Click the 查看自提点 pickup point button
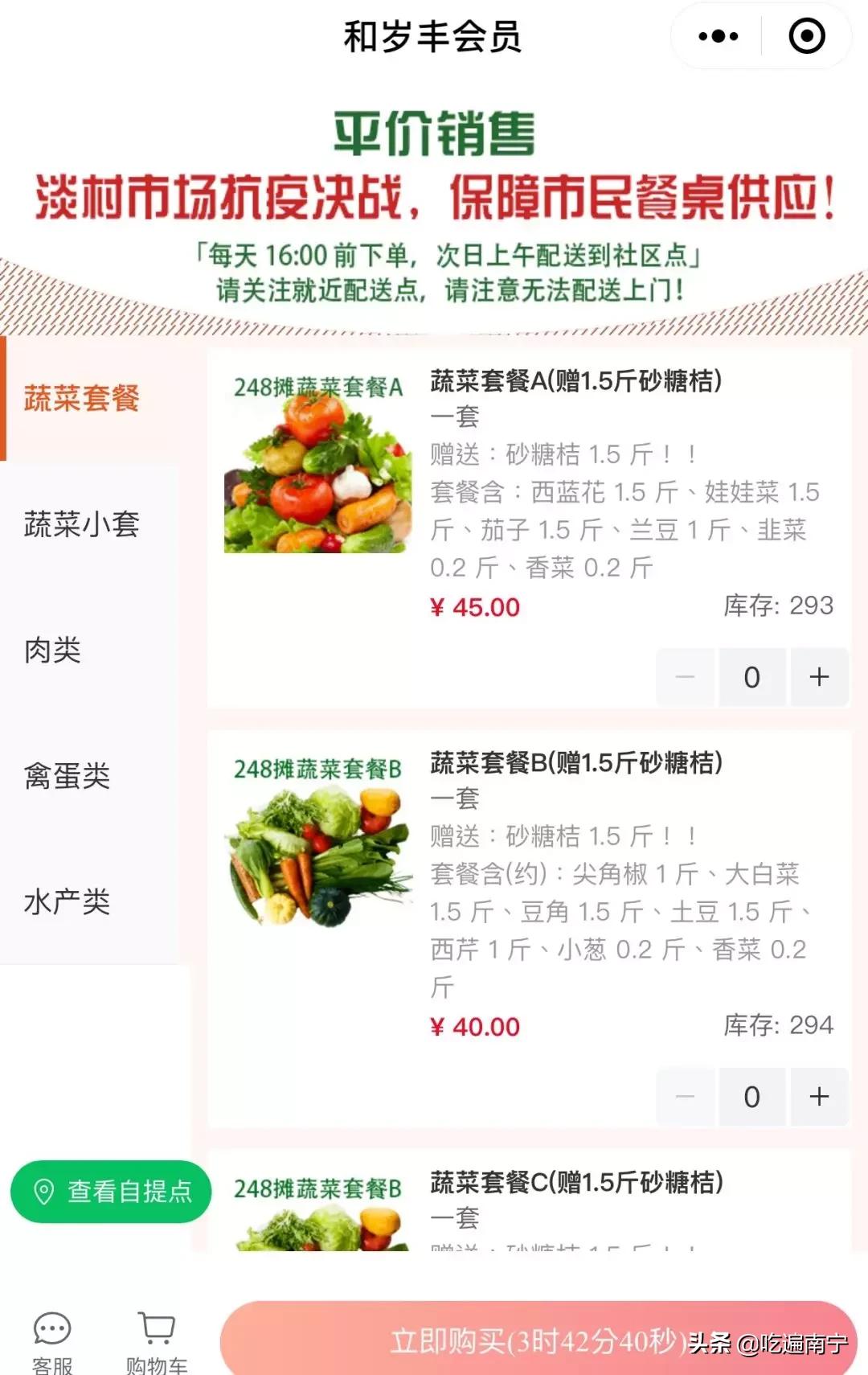Screen dimensions: 868x1375 pyautogui.click(x=110, y=1192)
